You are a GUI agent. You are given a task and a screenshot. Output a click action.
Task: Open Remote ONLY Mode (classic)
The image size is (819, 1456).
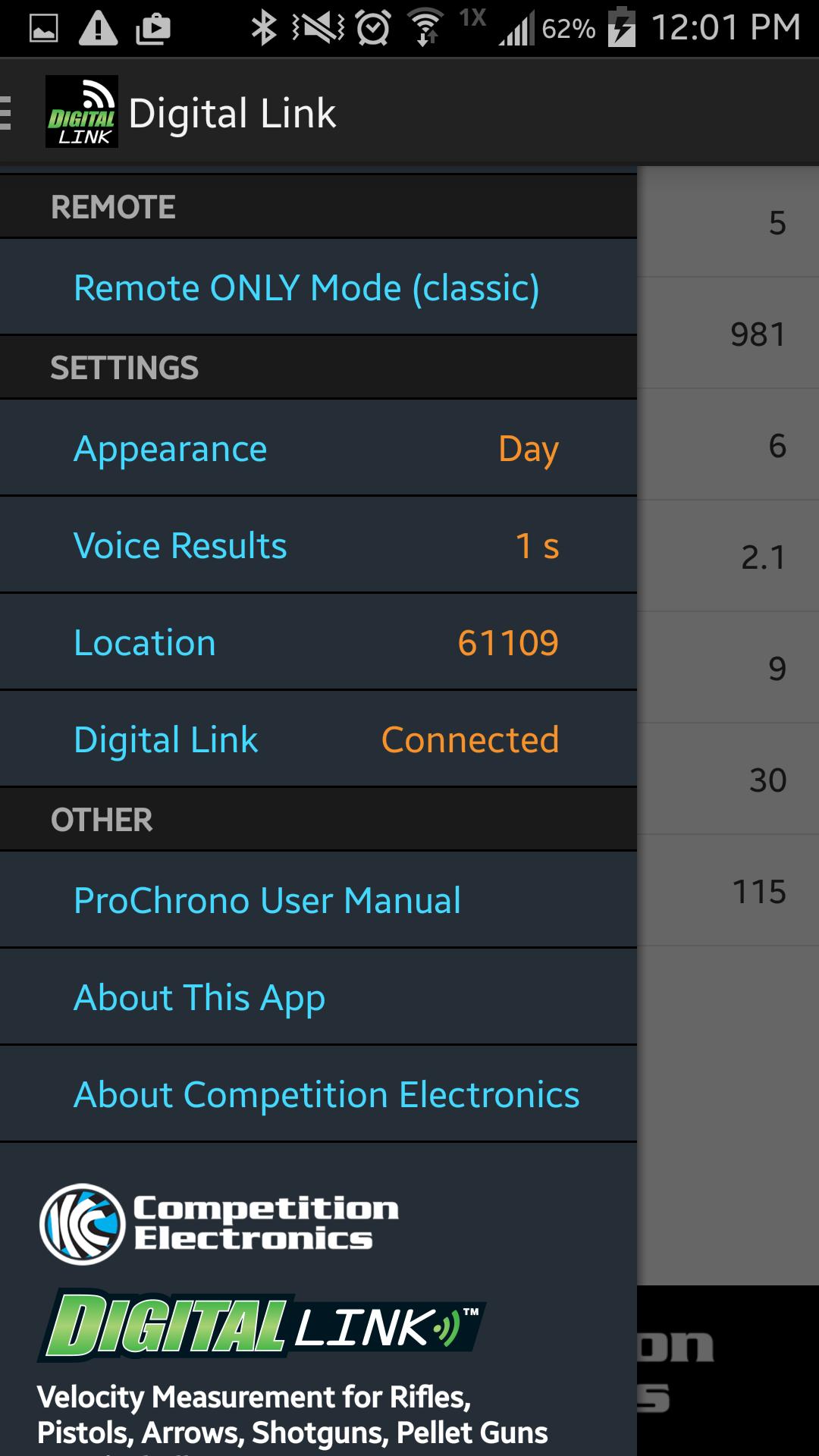point(318,287)
